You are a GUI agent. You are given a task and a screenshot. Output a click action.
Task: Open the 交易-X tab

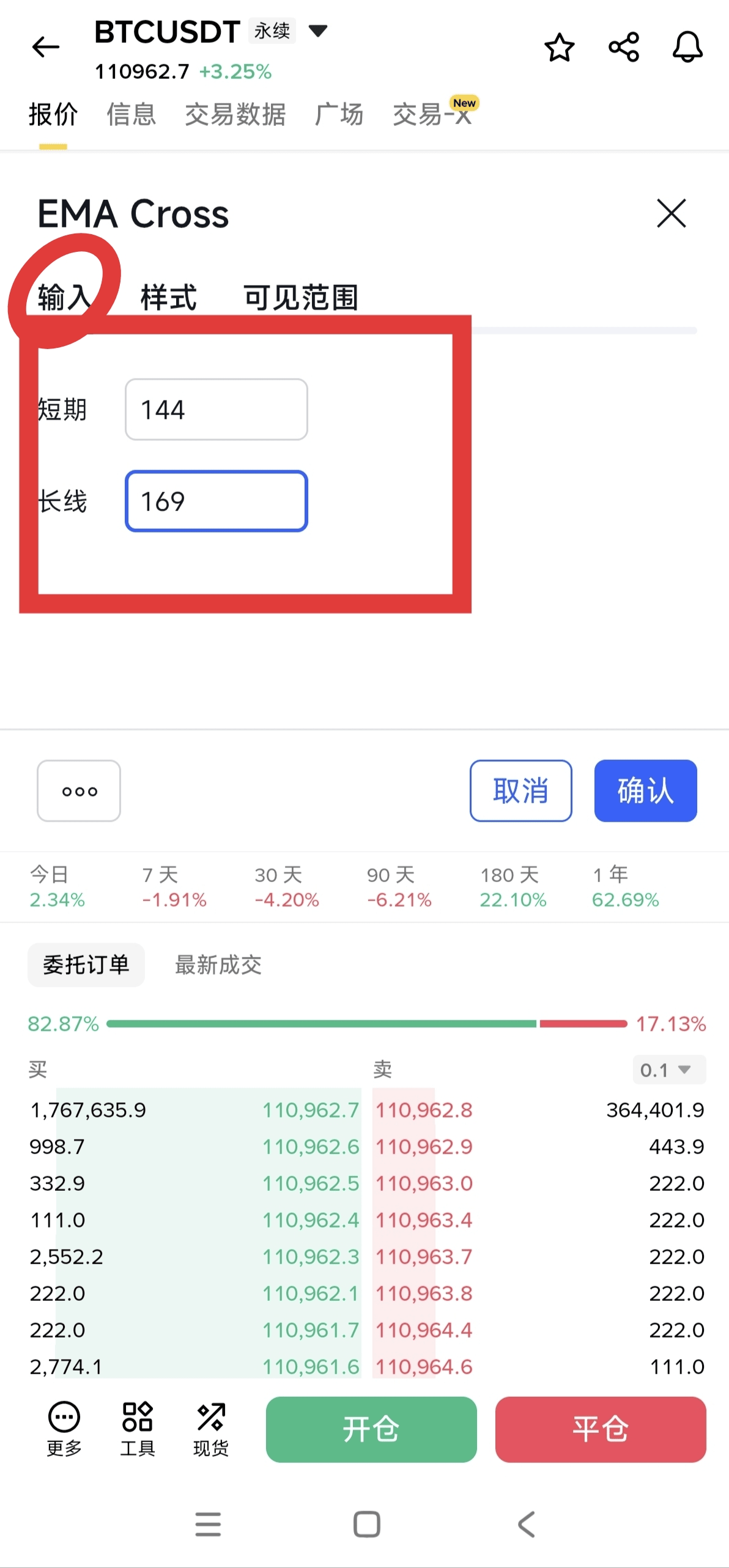(432, 114)
